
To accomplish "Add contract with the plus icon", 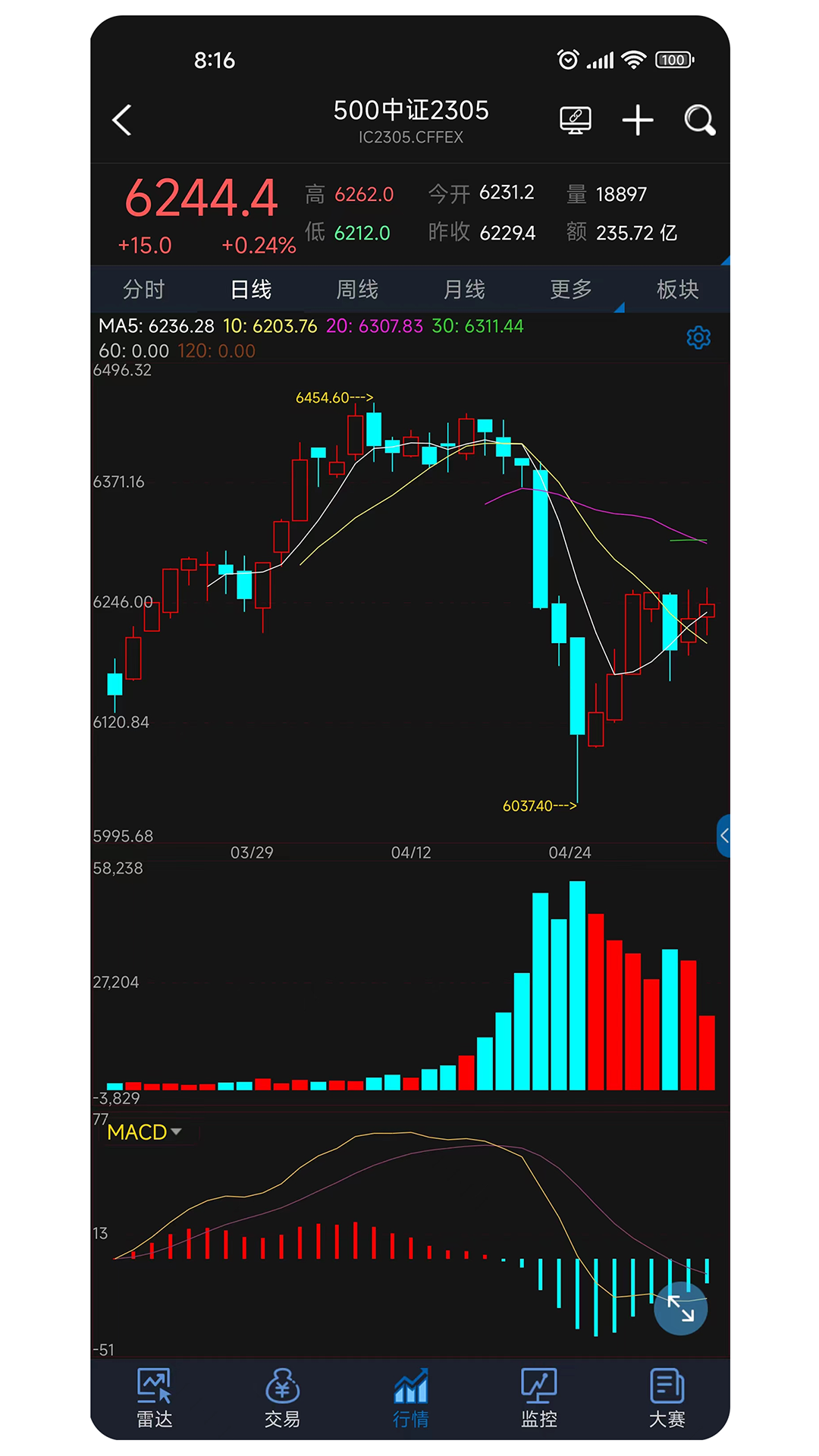I will click(638, 120).
